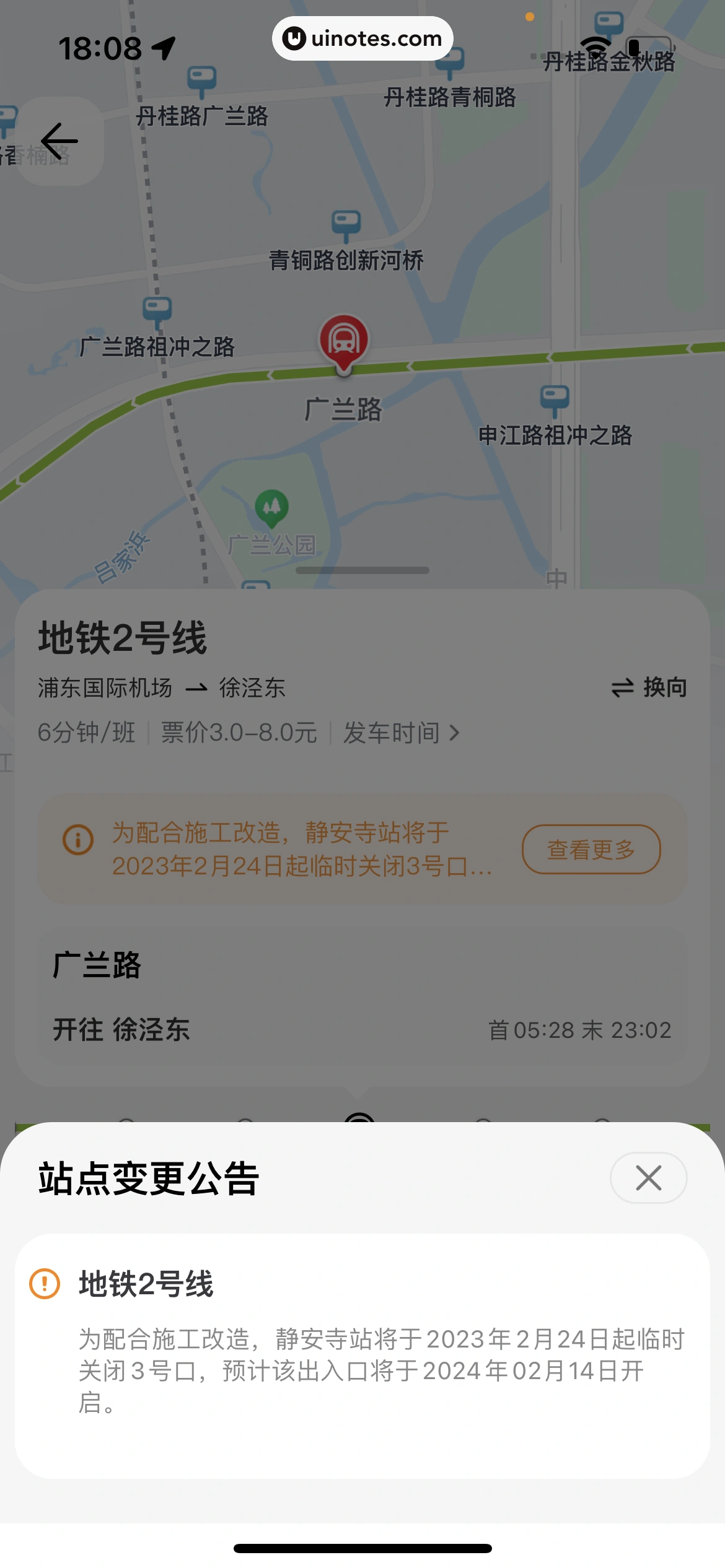The height and width of the screenshot is (1568, 725).
Task: Open 发车时间 departure schedule
Action: tap(401, 733)
